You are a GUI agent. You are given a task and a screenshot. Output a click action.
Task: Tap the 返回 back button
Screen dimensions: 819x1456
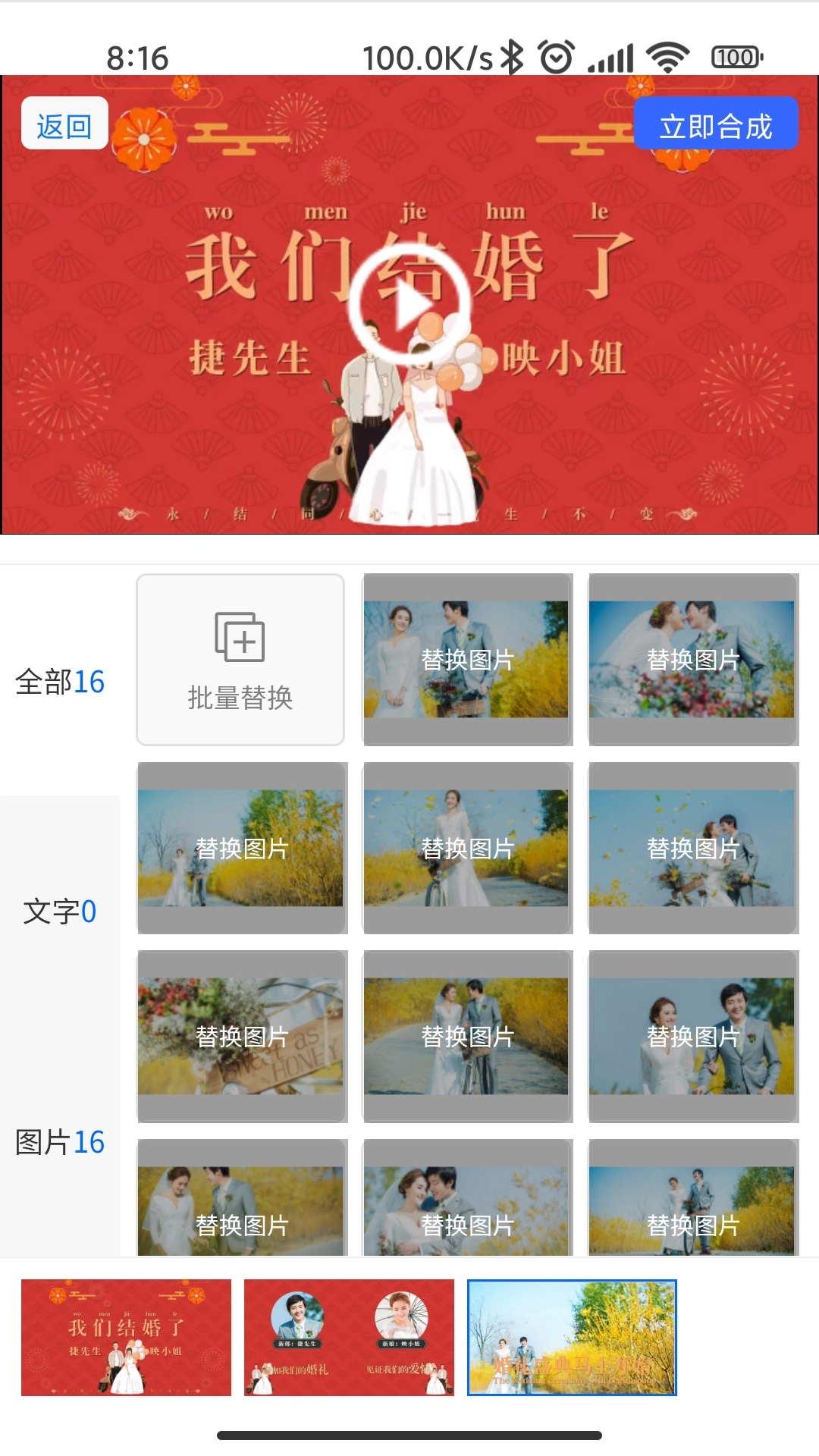tap(64, 124)
